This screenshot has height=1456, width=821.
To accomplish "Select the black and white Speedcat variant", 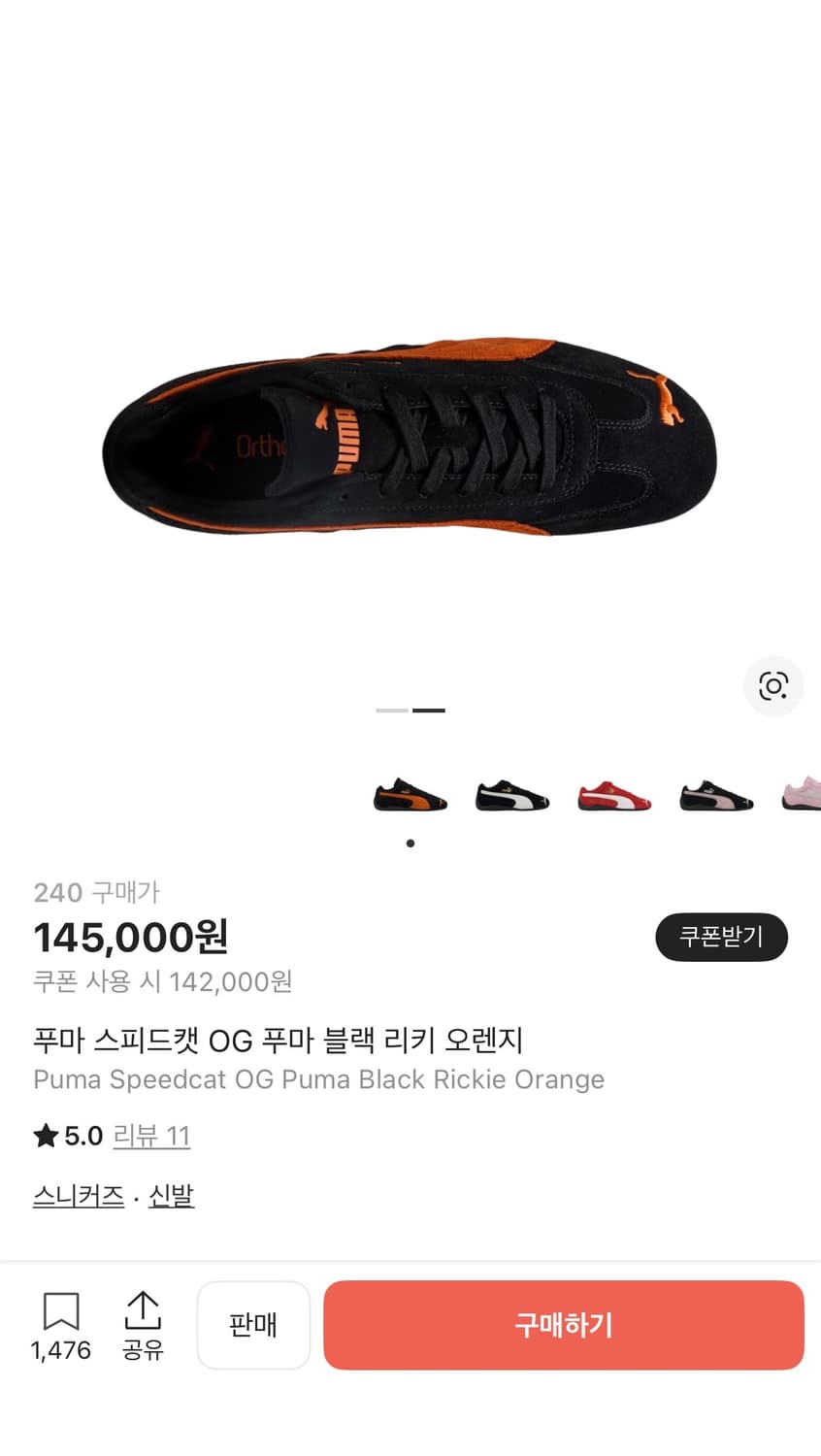I will click(512, 794).
